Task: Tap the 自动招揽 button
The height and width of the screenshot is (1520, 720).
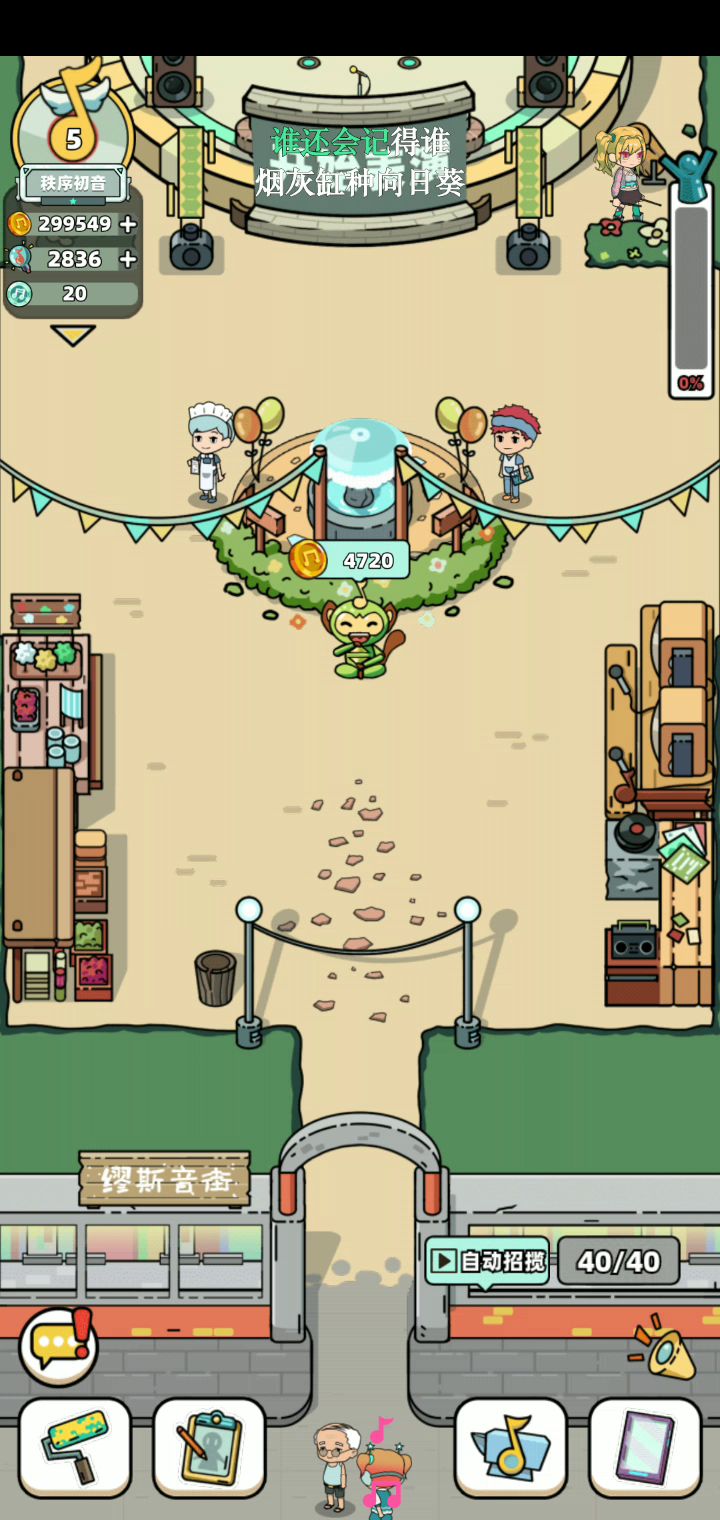Action: pos(488,1261)
